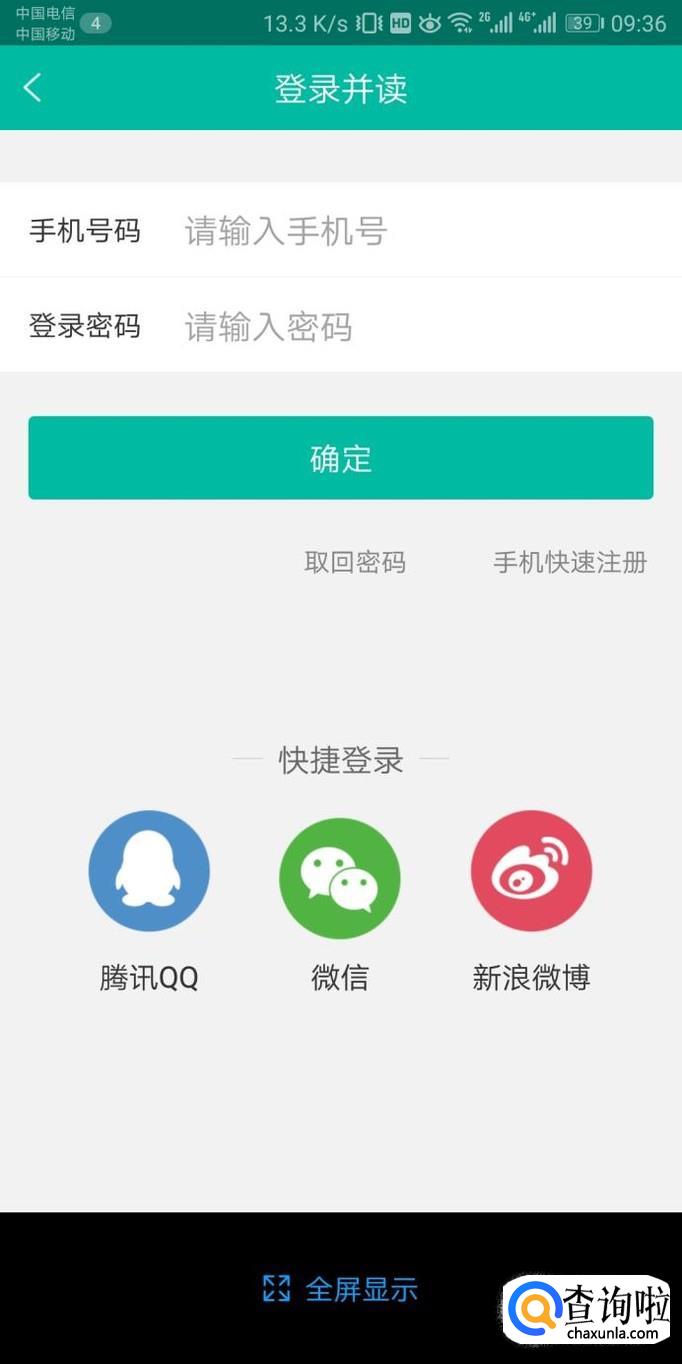The image size is (682, 1364).
Task: Tap the green 确定 confirm button
Action: coord(340,458)
